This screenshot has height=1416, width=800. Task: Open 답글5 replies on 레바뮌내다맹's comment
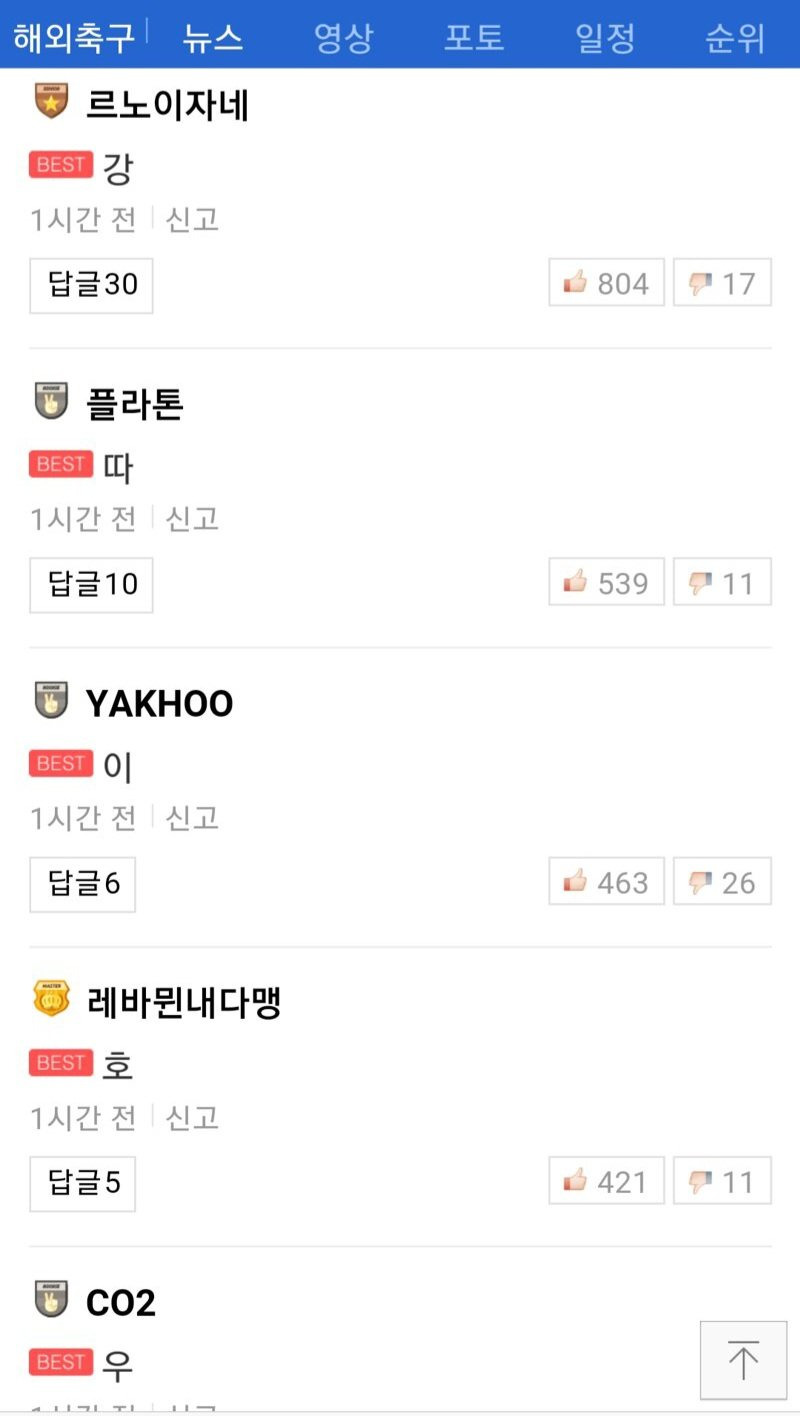83,1183
